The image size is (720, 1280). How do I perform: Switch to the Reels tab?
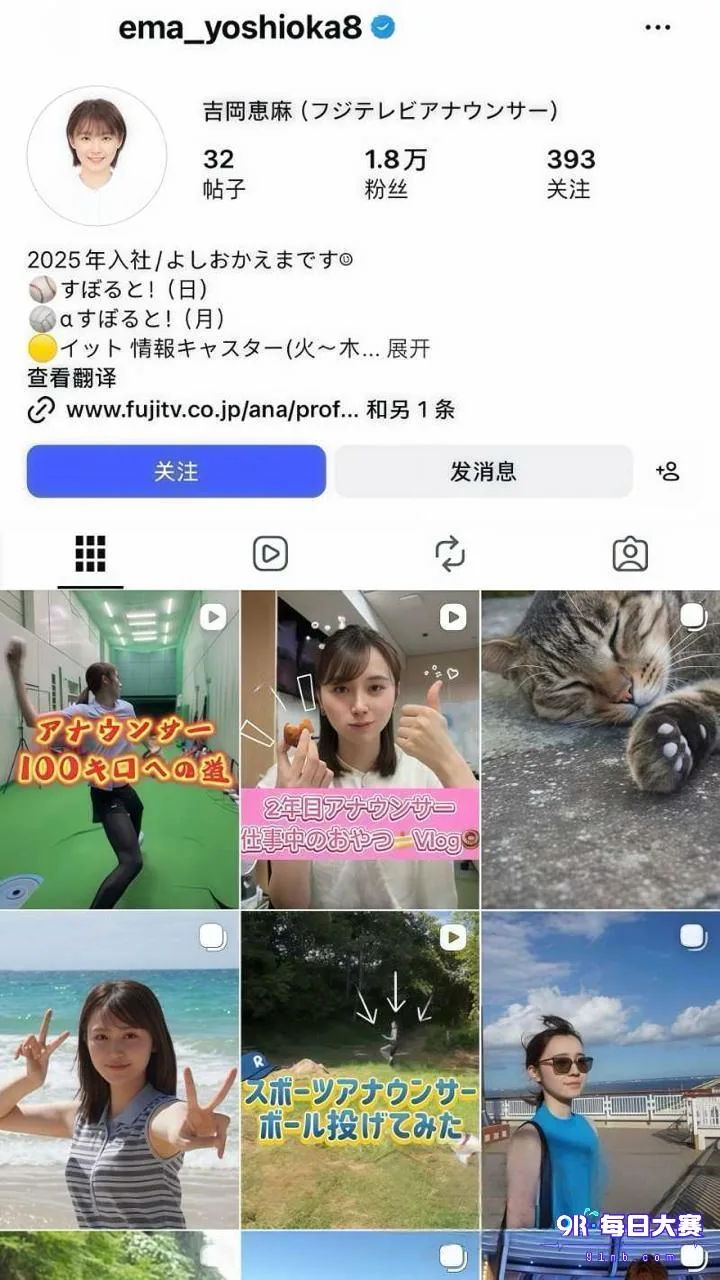click(x=270, y=553)
